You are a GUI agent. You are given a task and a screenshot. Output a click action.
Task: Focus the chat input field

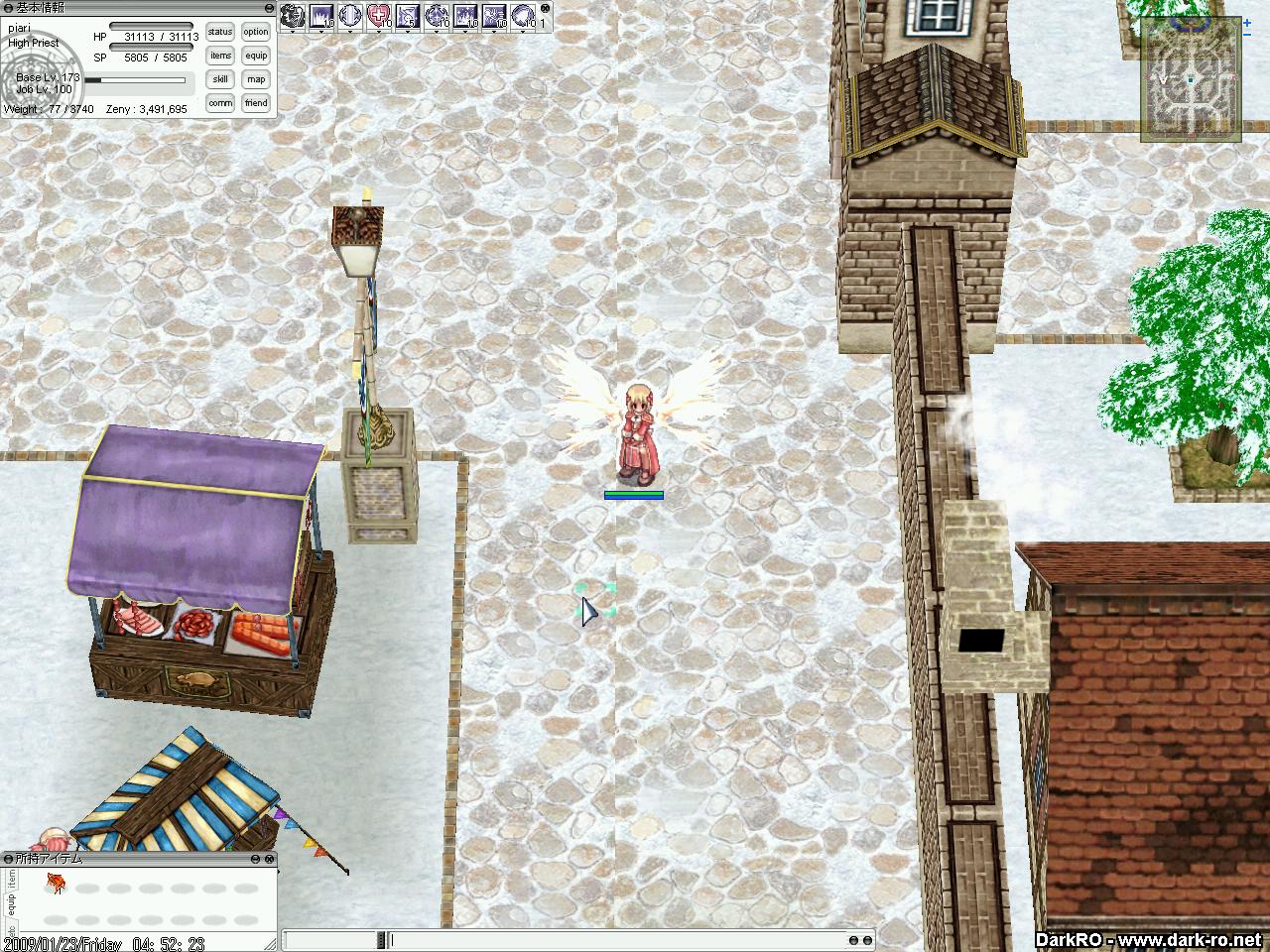click(615, 939)
